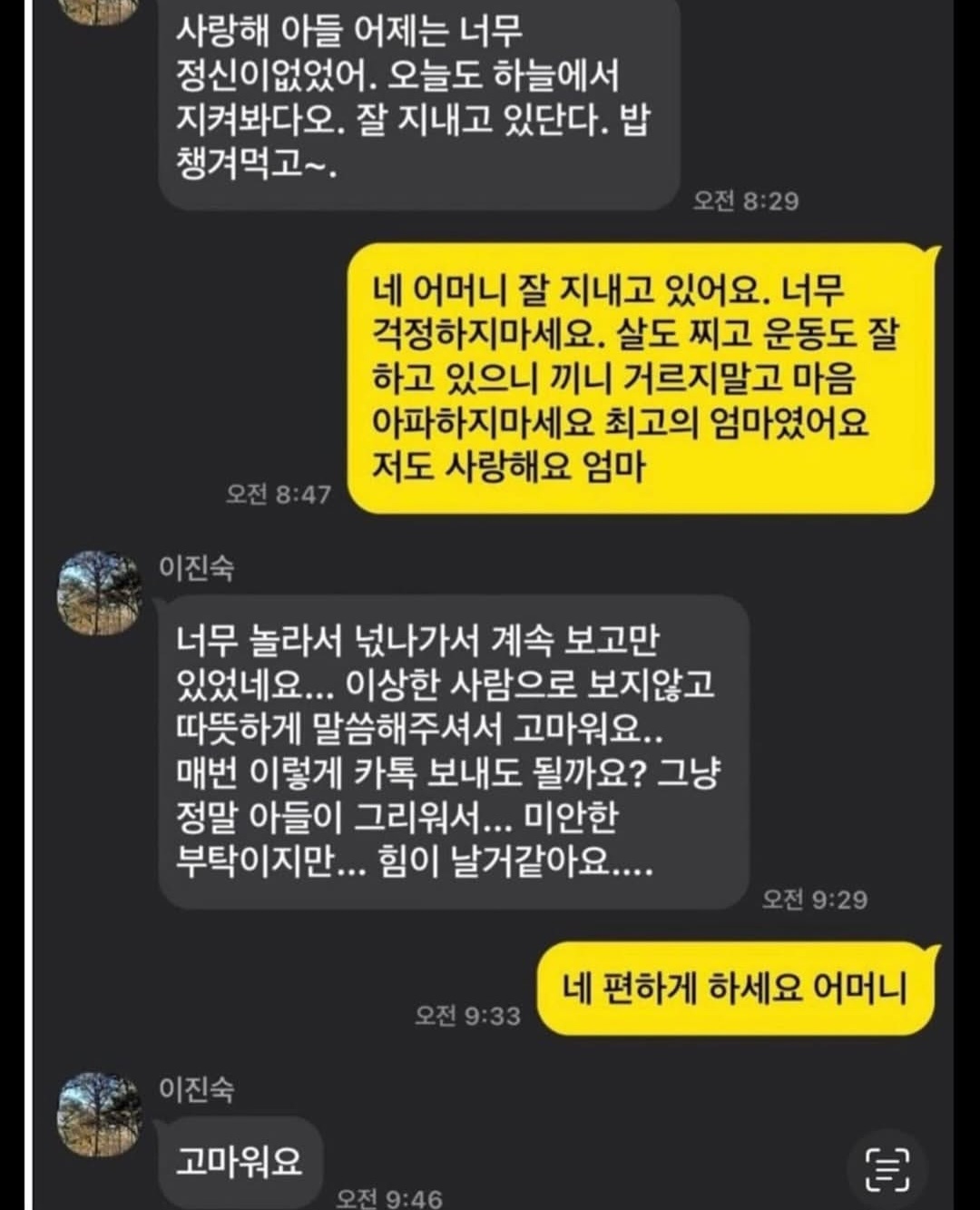Open 이진숙's profile picture above 고마워요 message
The width and height of the screenshot is (980, 1210).
point(100,1113)
